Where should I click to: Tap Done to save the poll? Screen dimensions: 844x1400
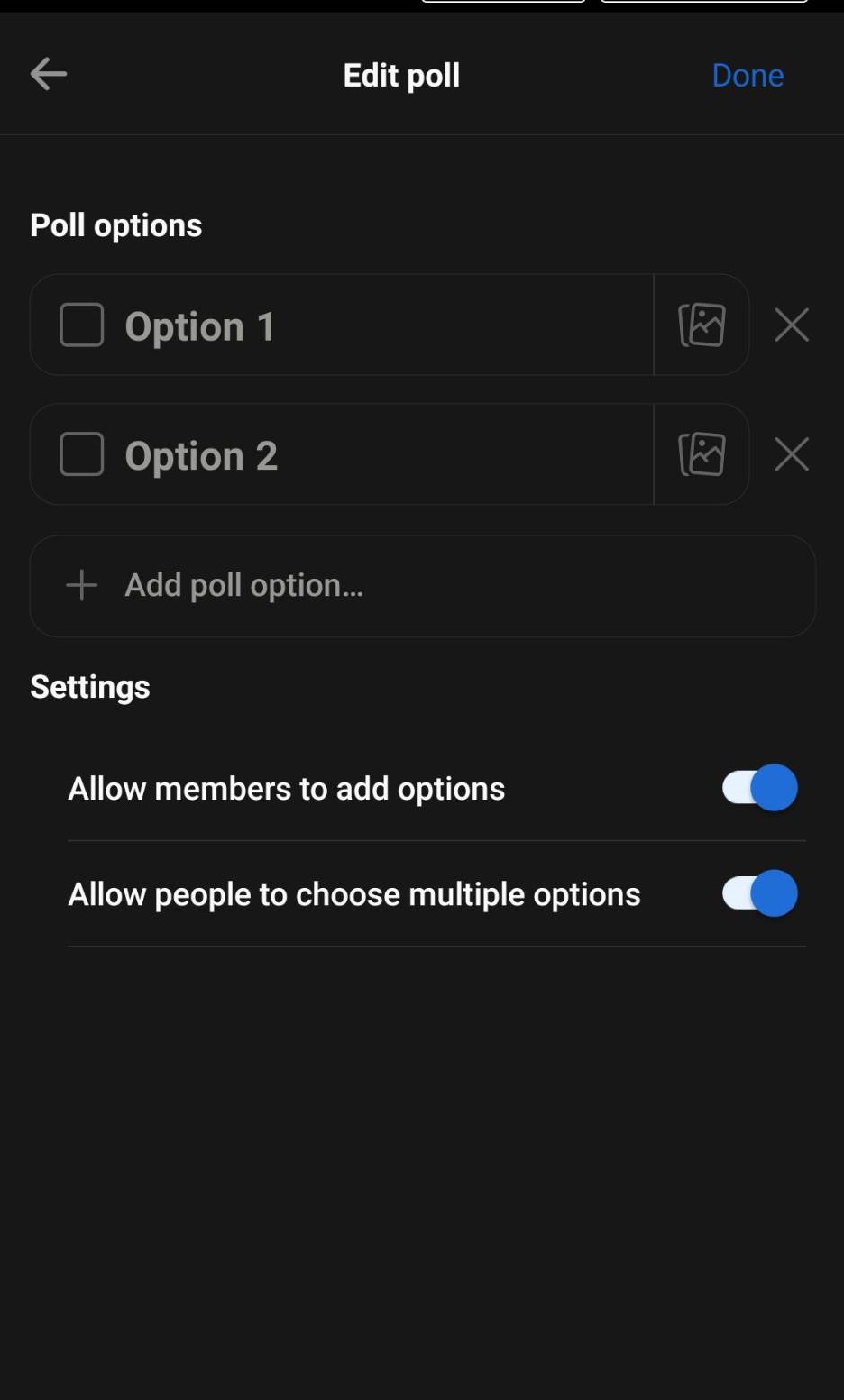click(x=748, y=75)
